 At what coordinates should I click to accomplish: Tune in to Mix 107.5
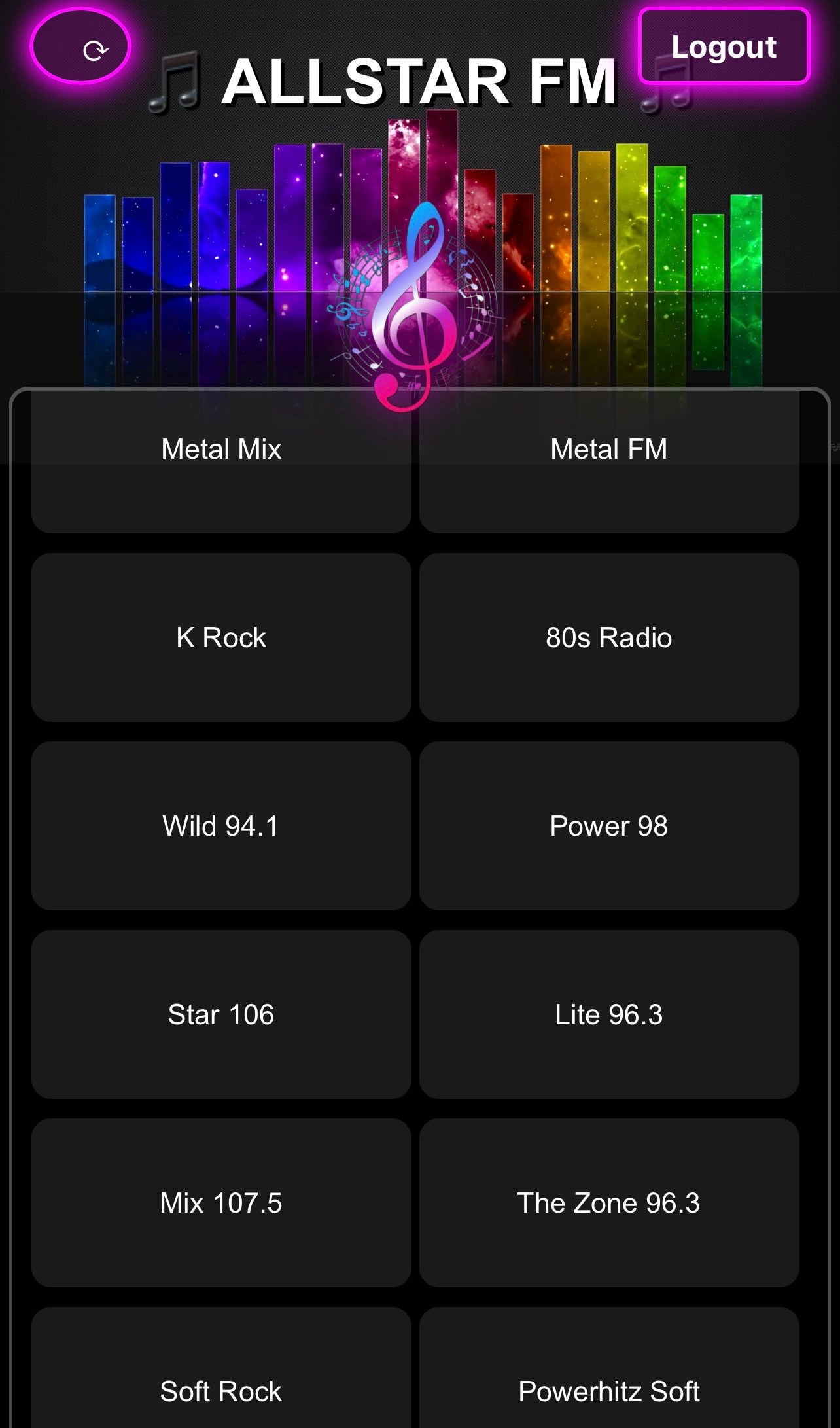pos(221,1203)
